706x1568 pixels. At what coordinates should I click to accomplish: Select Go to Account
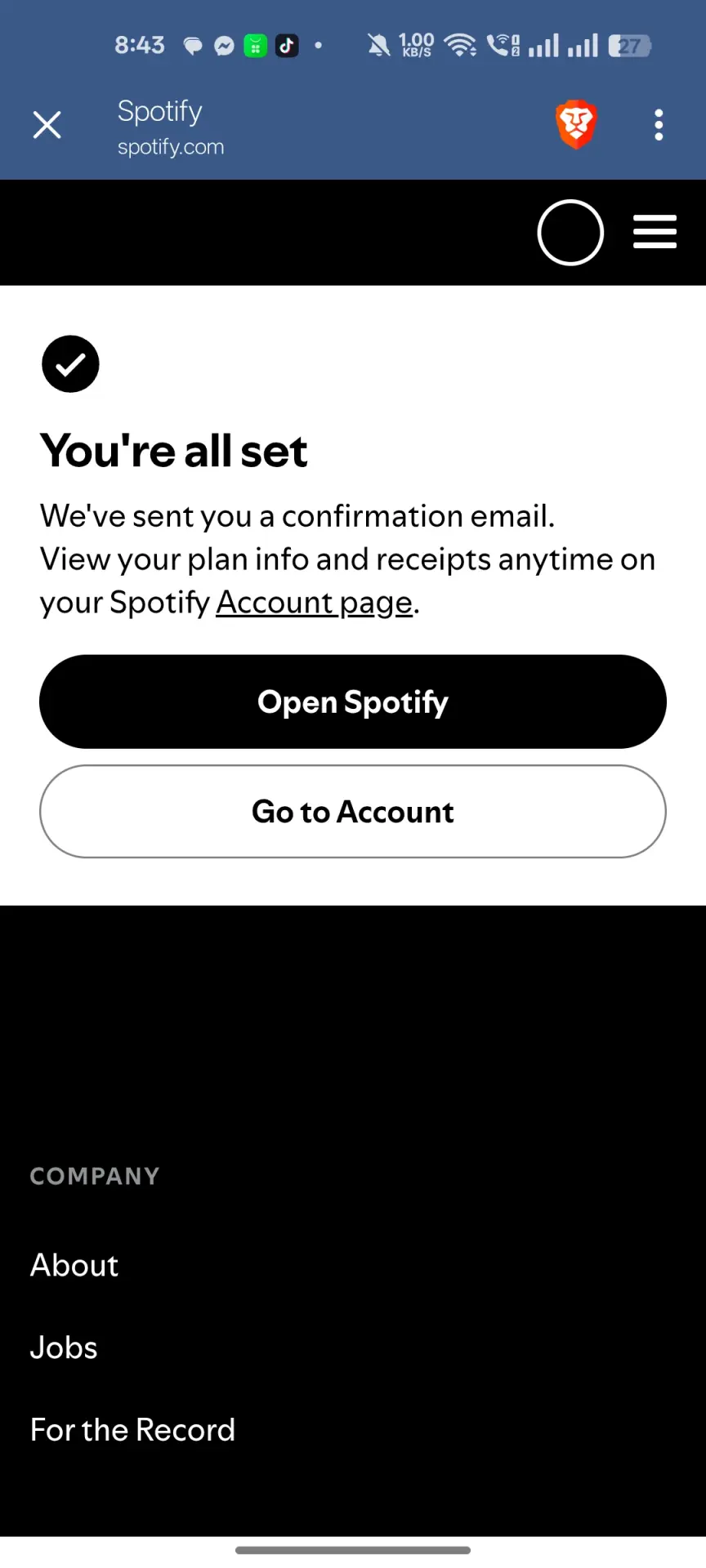click(353, 812)
